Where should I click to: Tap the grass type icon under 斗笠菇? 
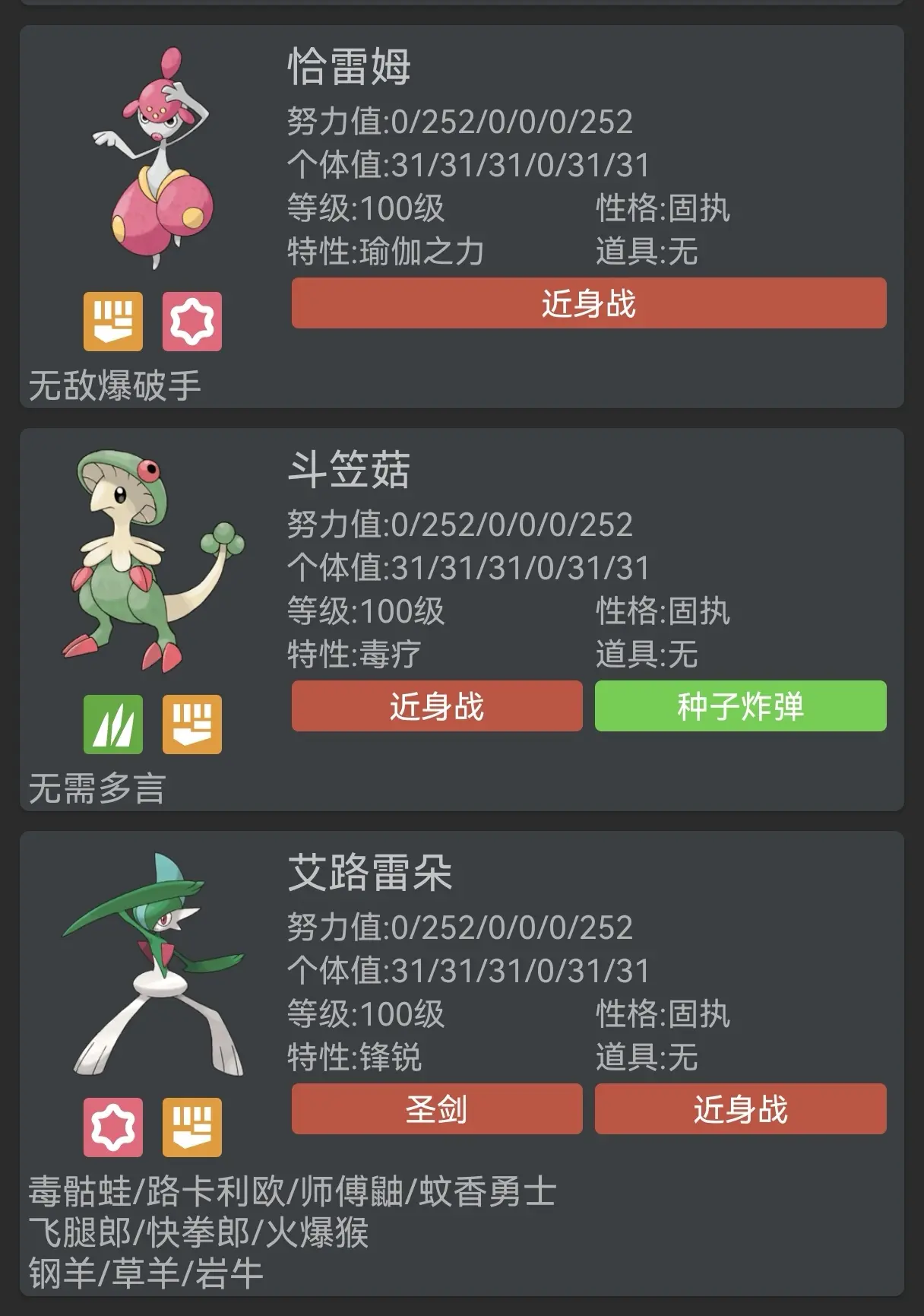pyautogui.click(x=113, y=725)
